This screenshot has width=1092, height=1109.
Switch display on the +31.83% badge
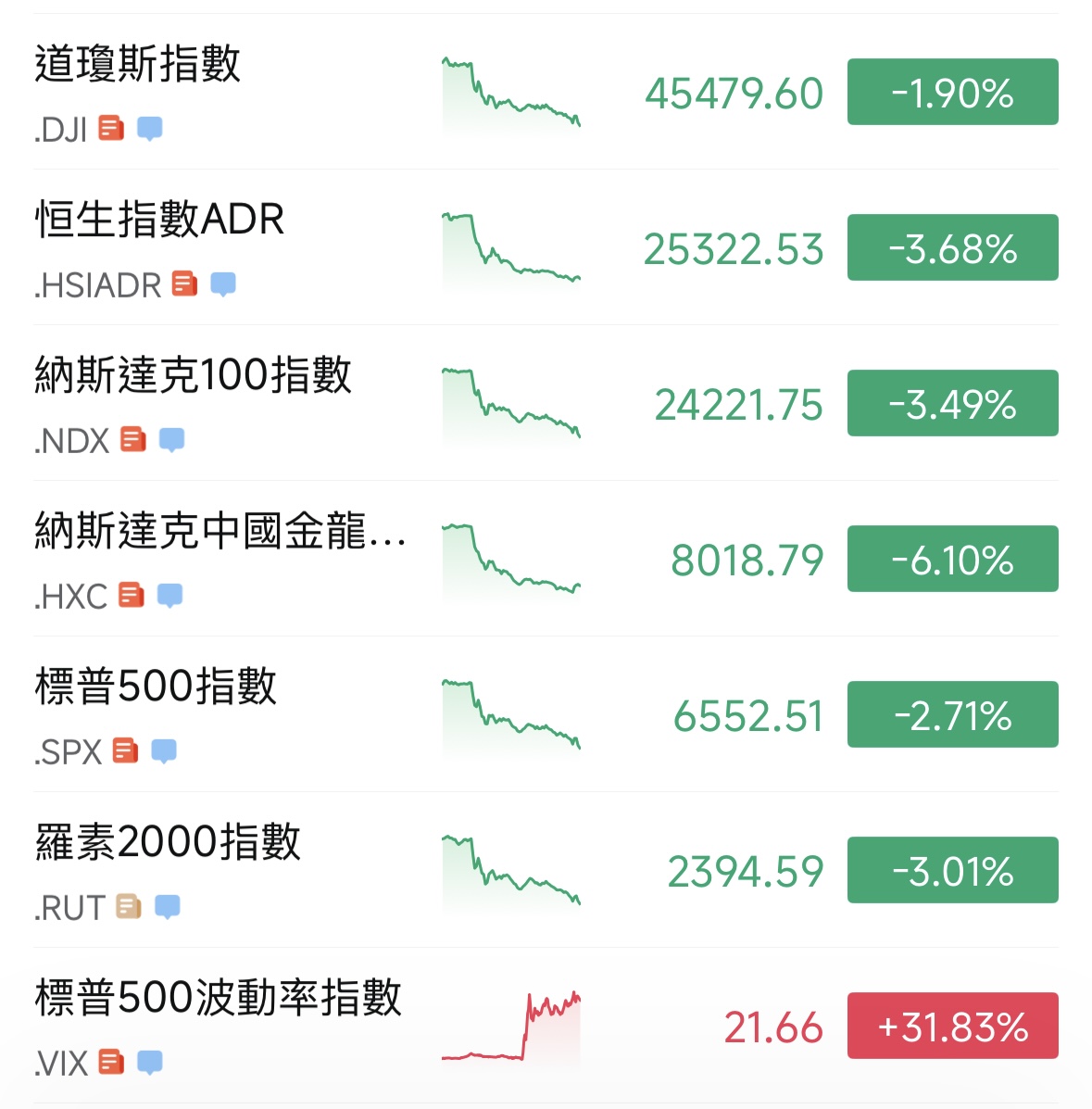952,1027
